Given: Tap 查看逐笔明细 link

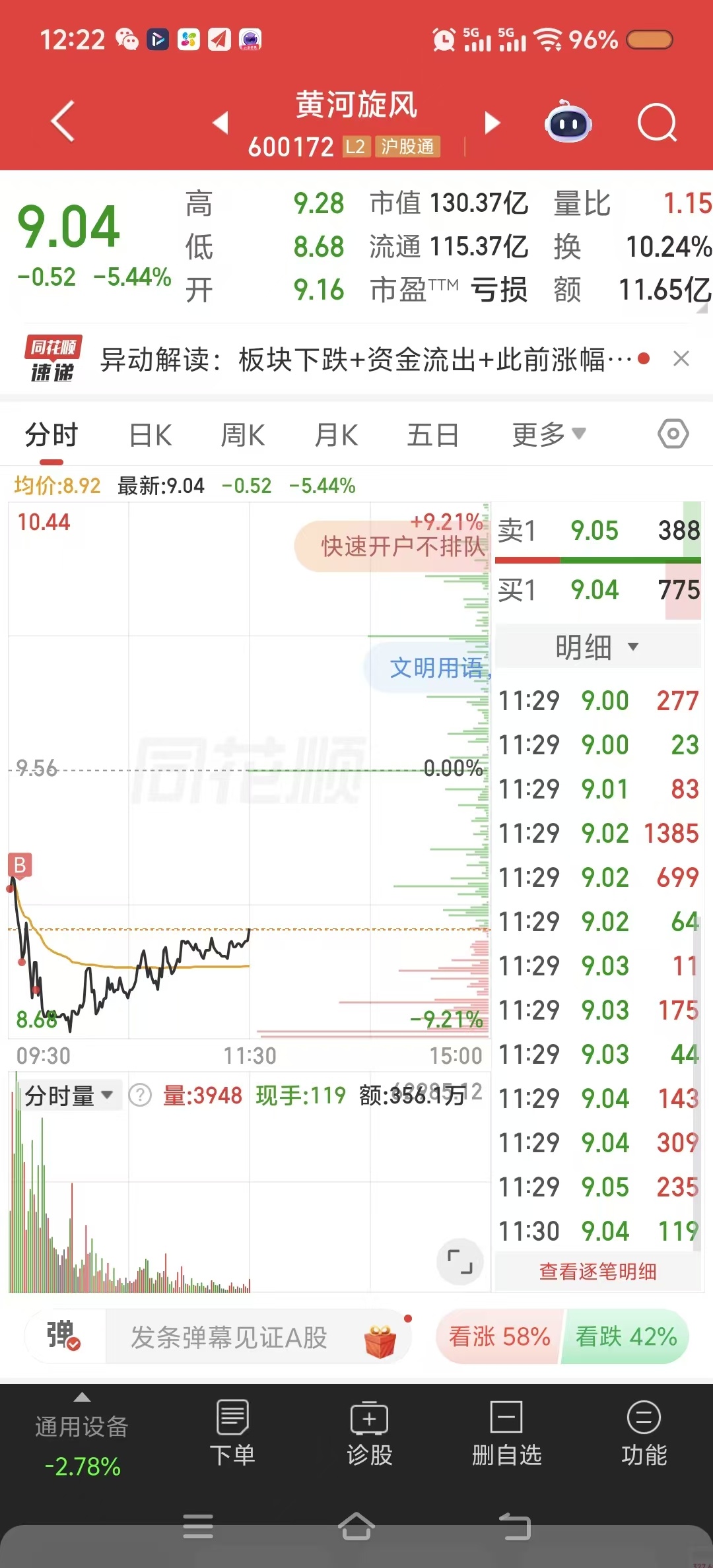Looking at the screenshot, I should (x=597, y=1271).
